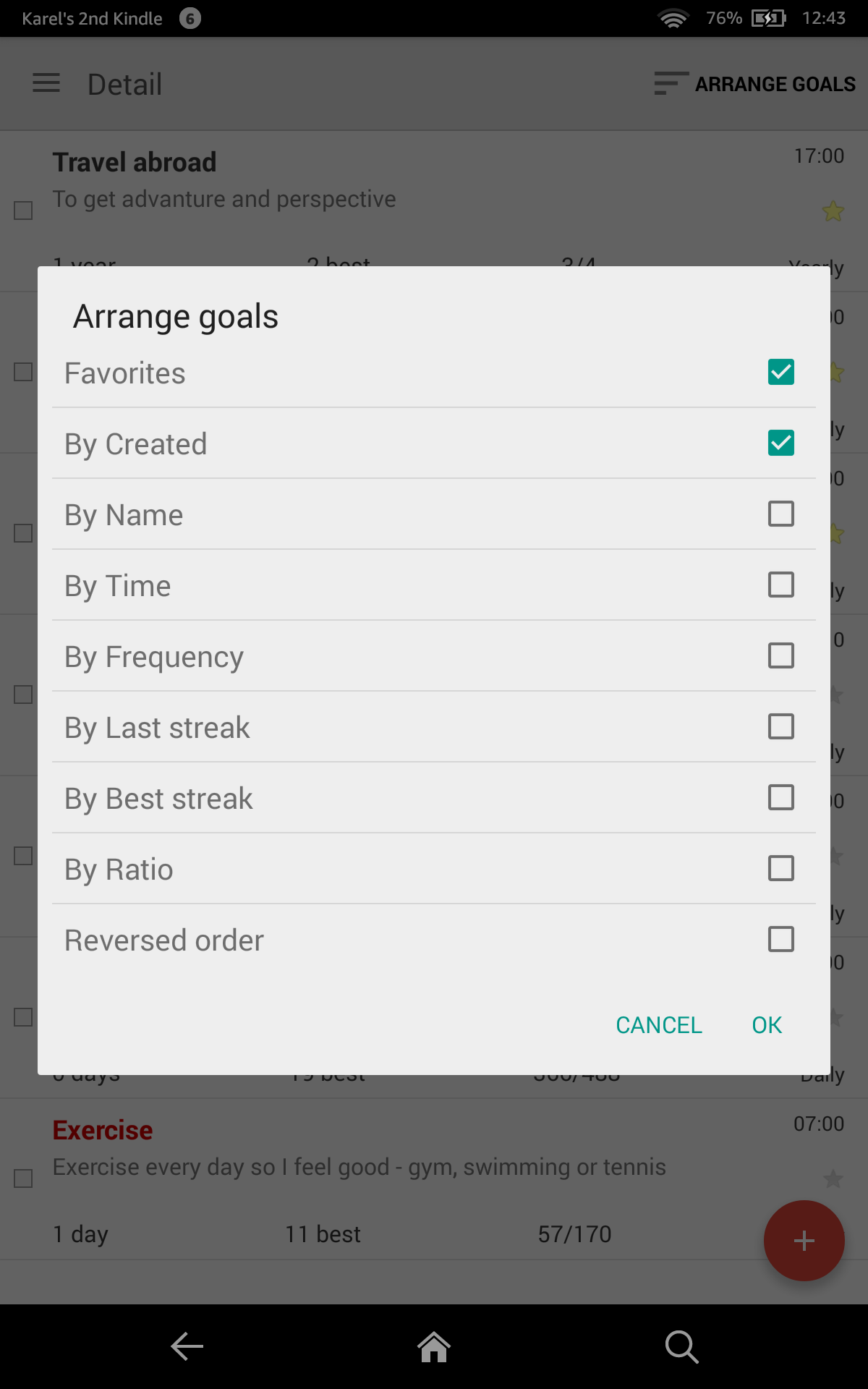Enable Reversed order sorting
The width and height of the screenshot is (868, 1389).
point(780,939)
